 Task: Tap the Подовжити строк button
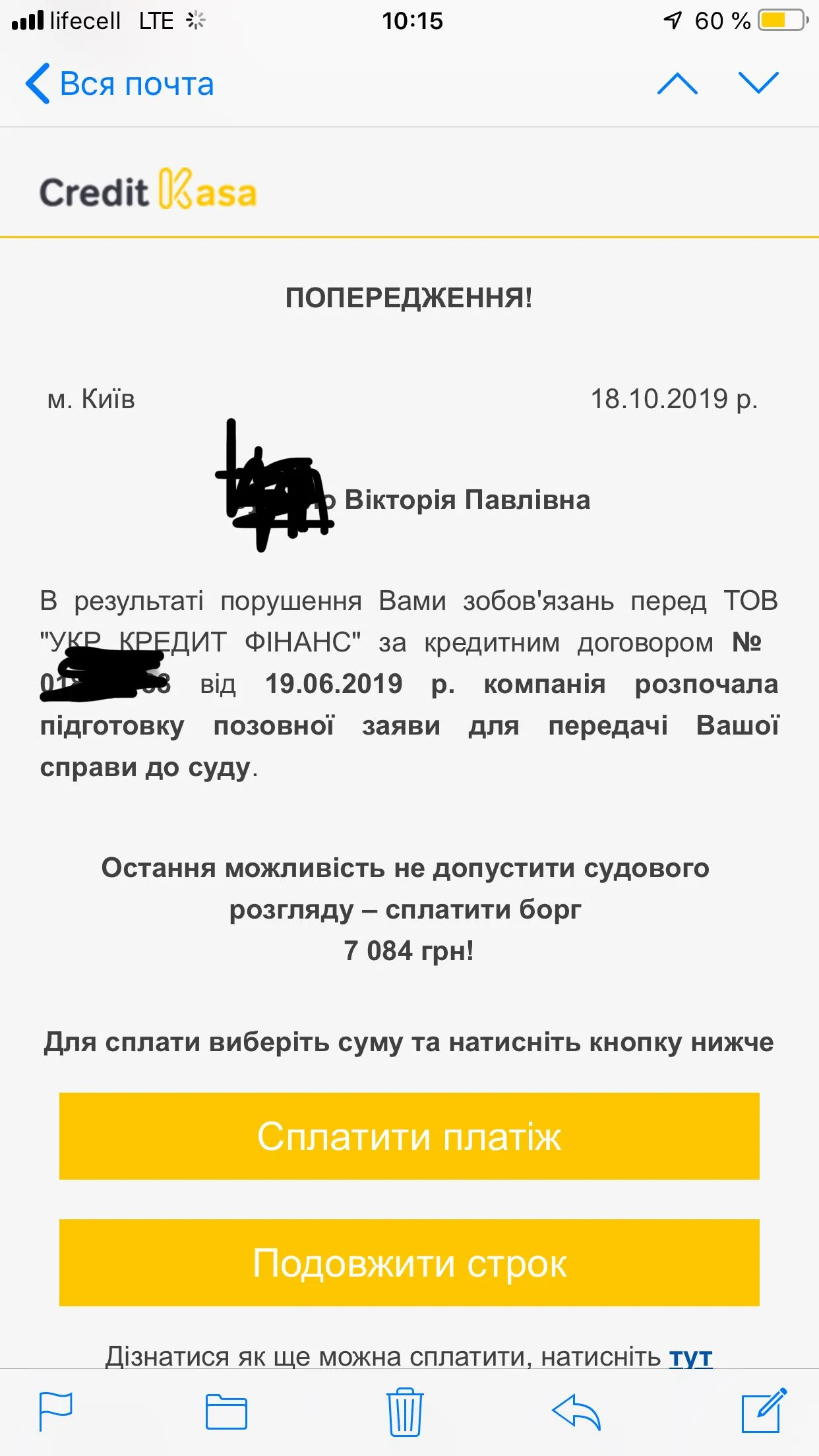(x=409, y=1263)
